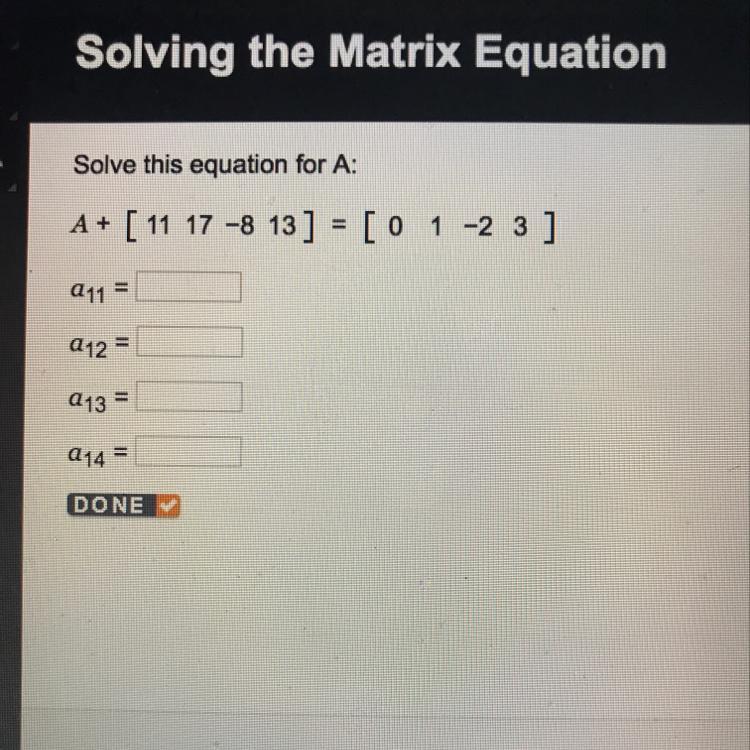The width and height of the screenshot is (750, 750).
Task: Select the a12 answer box
Action: pos(189,342)
